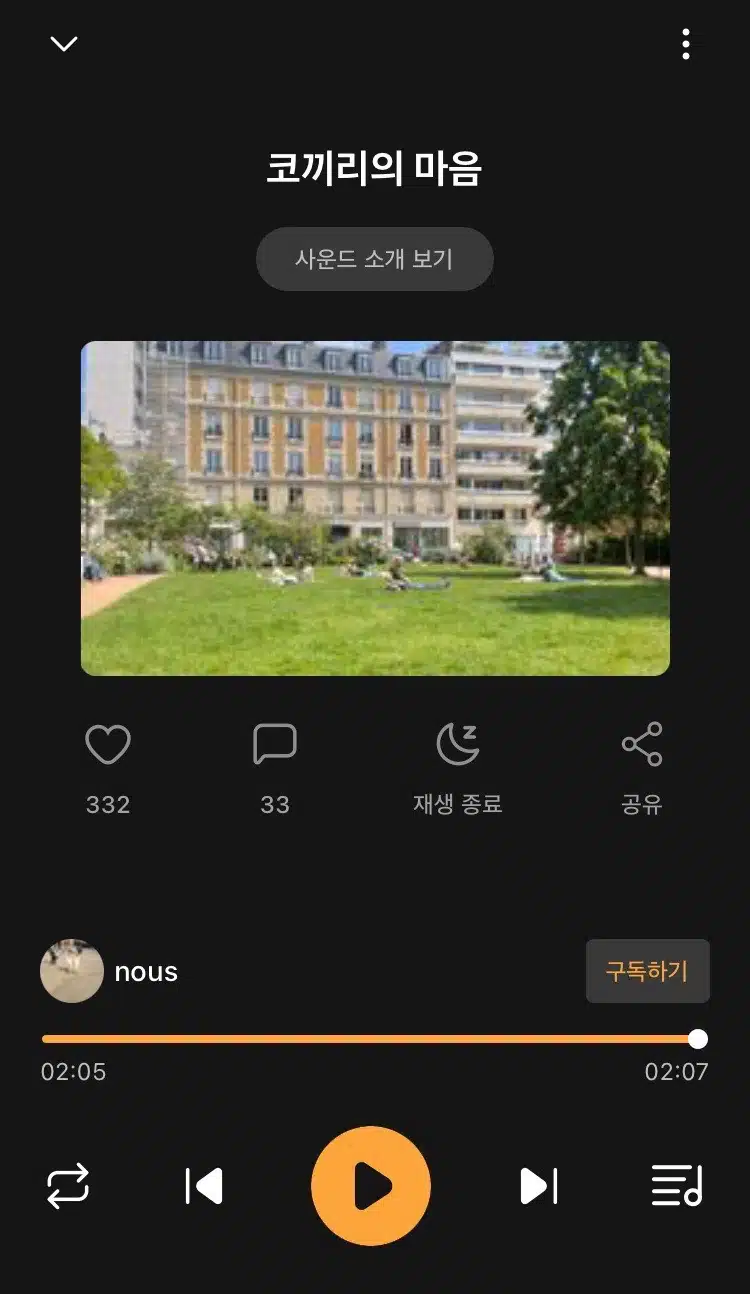The image size is (750, 1294).
Task: Open the three-dot overflow menu
Action: (685, 44)
